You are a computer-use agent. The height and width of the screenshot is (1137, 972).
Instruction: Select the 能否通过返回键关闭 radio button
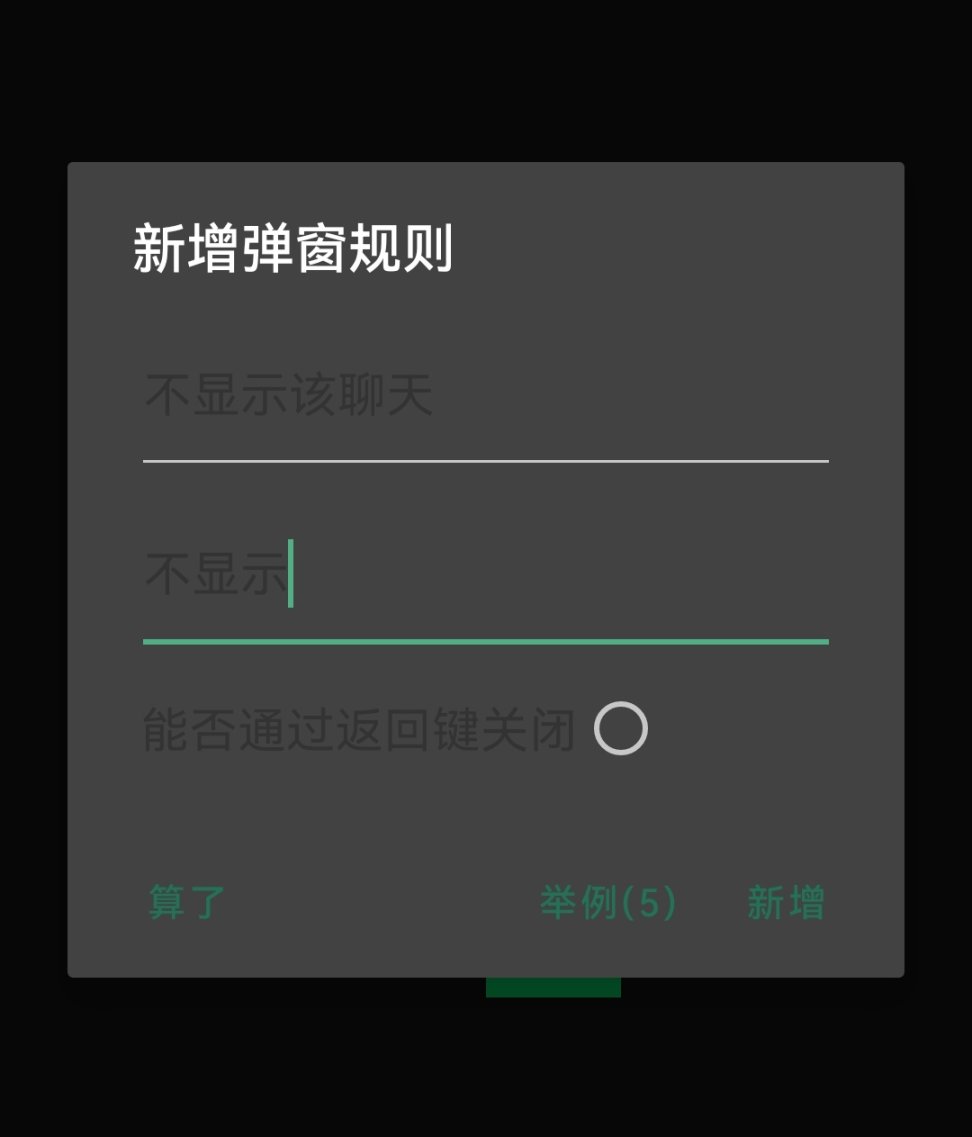tap(620, 729)
